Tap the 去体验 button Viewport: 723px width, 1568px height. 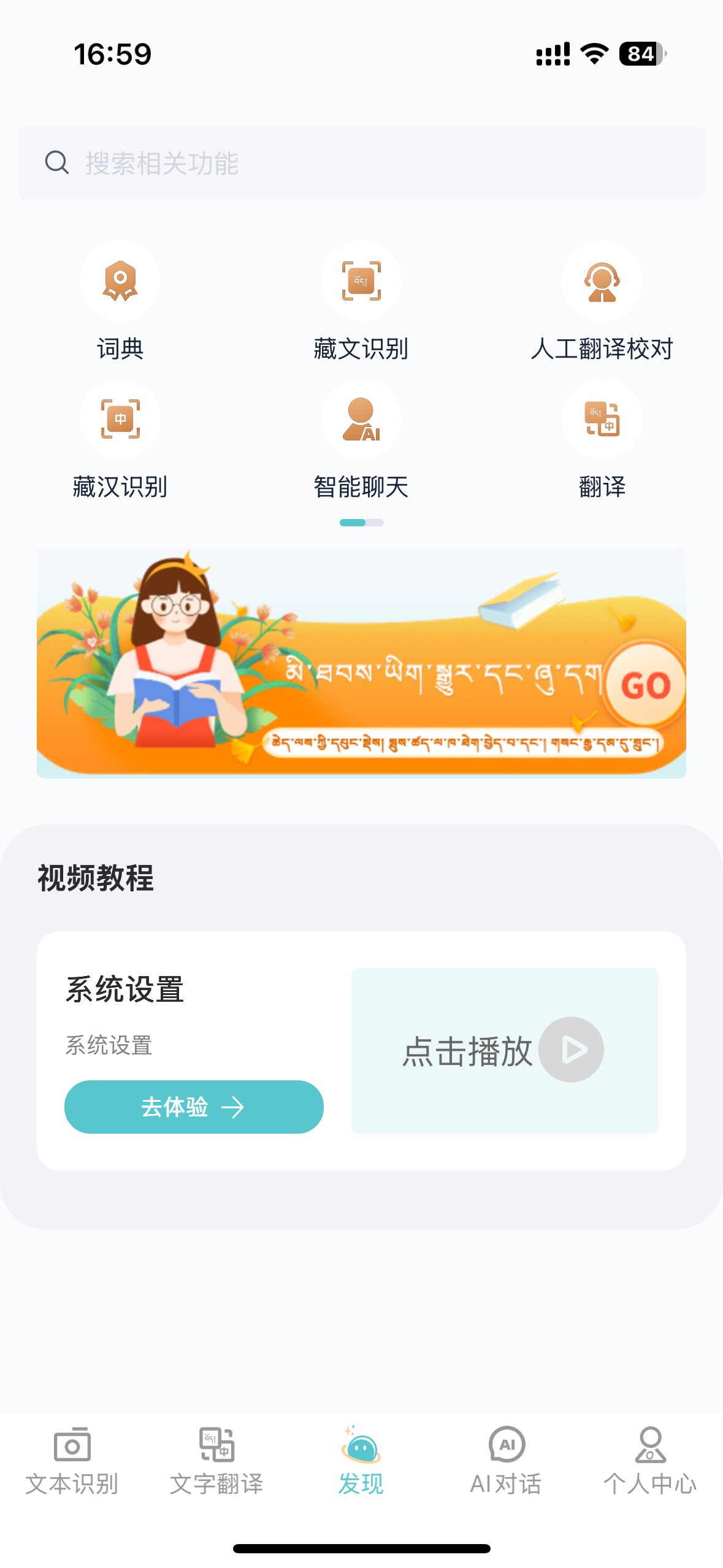click(194, 1107)
